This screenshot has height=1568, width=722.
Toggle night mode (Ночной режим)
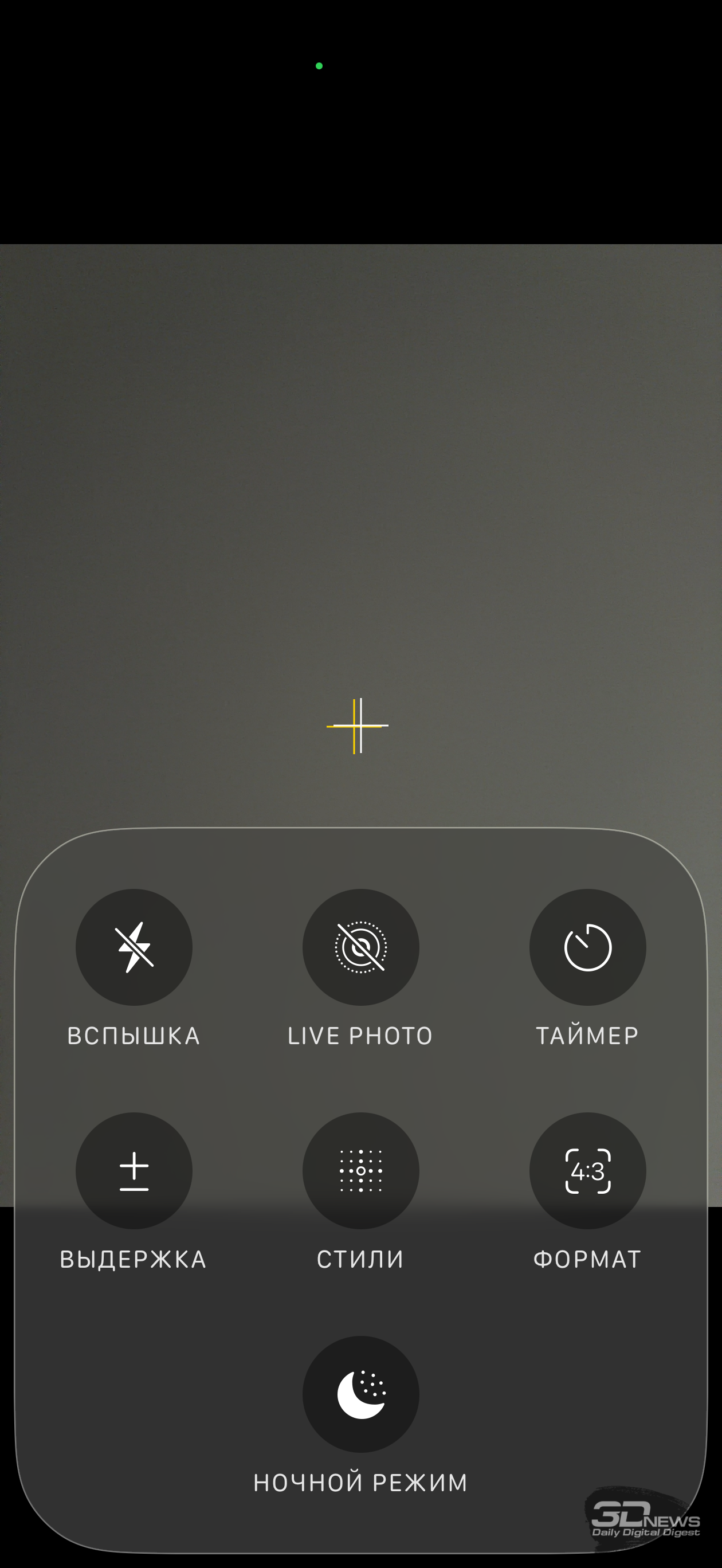click(x=360, y=1394)
